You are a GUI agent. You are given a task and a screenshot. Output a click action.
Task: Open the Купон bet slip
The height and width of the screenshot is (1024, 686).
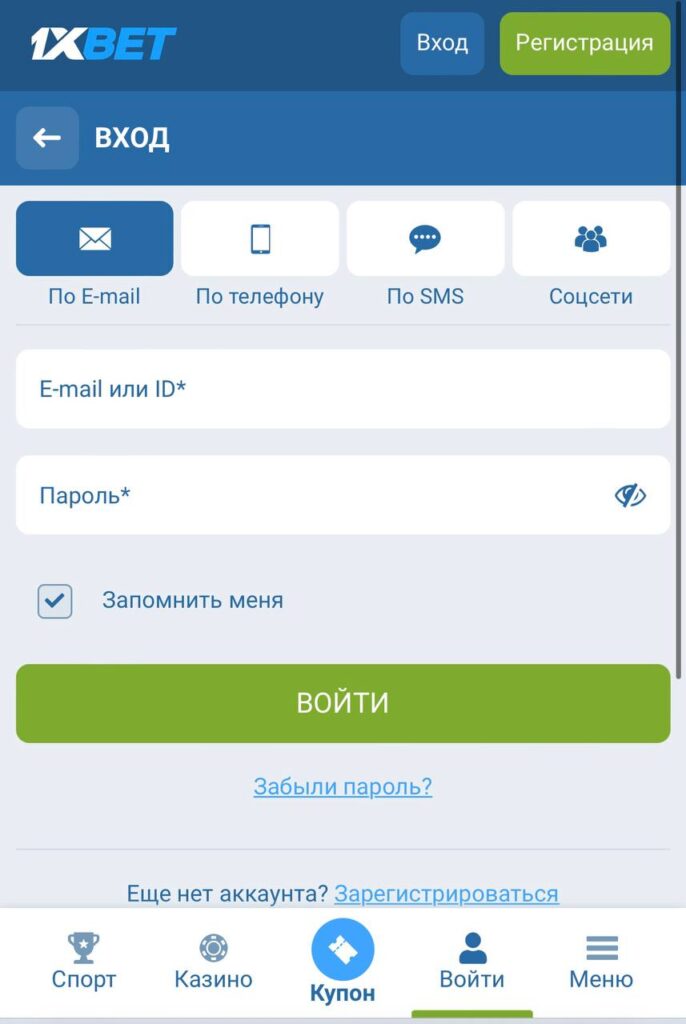pyautogui.click(x=342, y=960)
